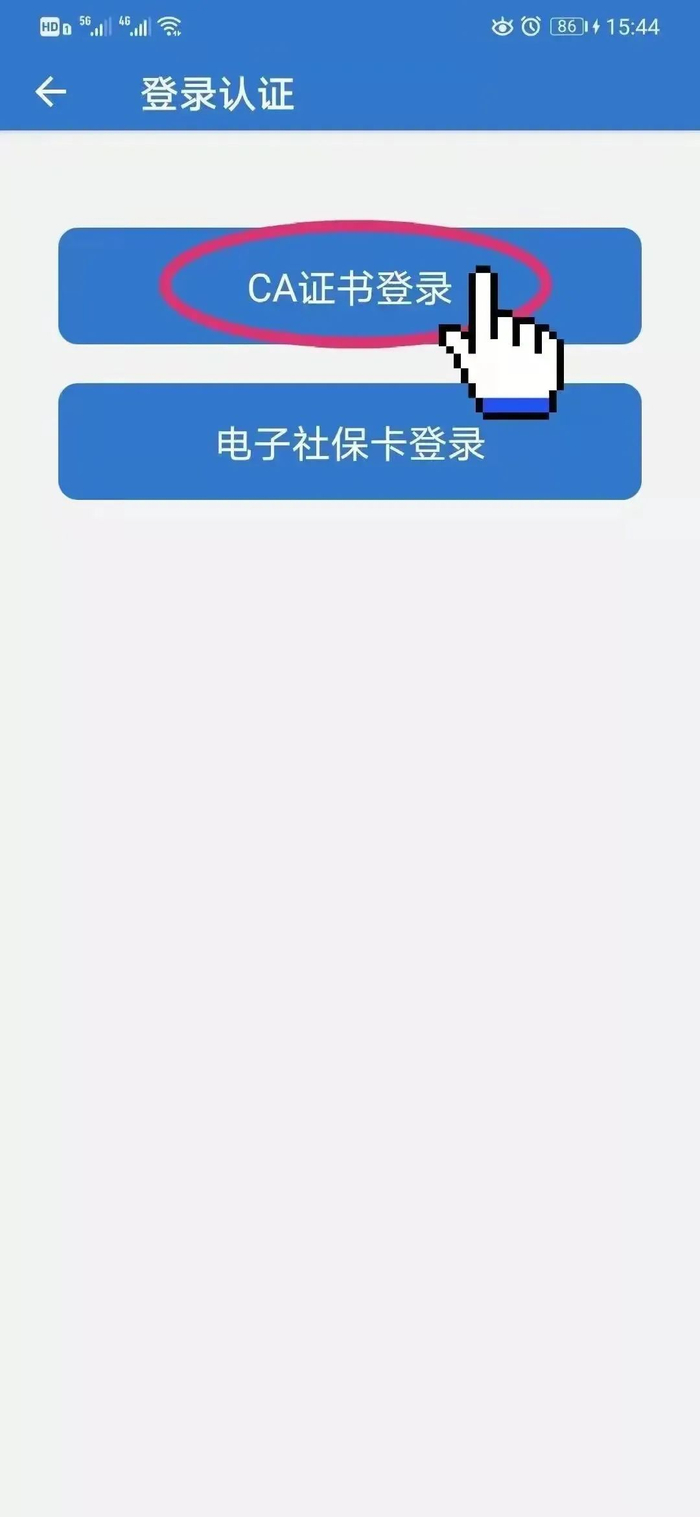Choose 电子社保卡登录 option

[x=349, y=442]
